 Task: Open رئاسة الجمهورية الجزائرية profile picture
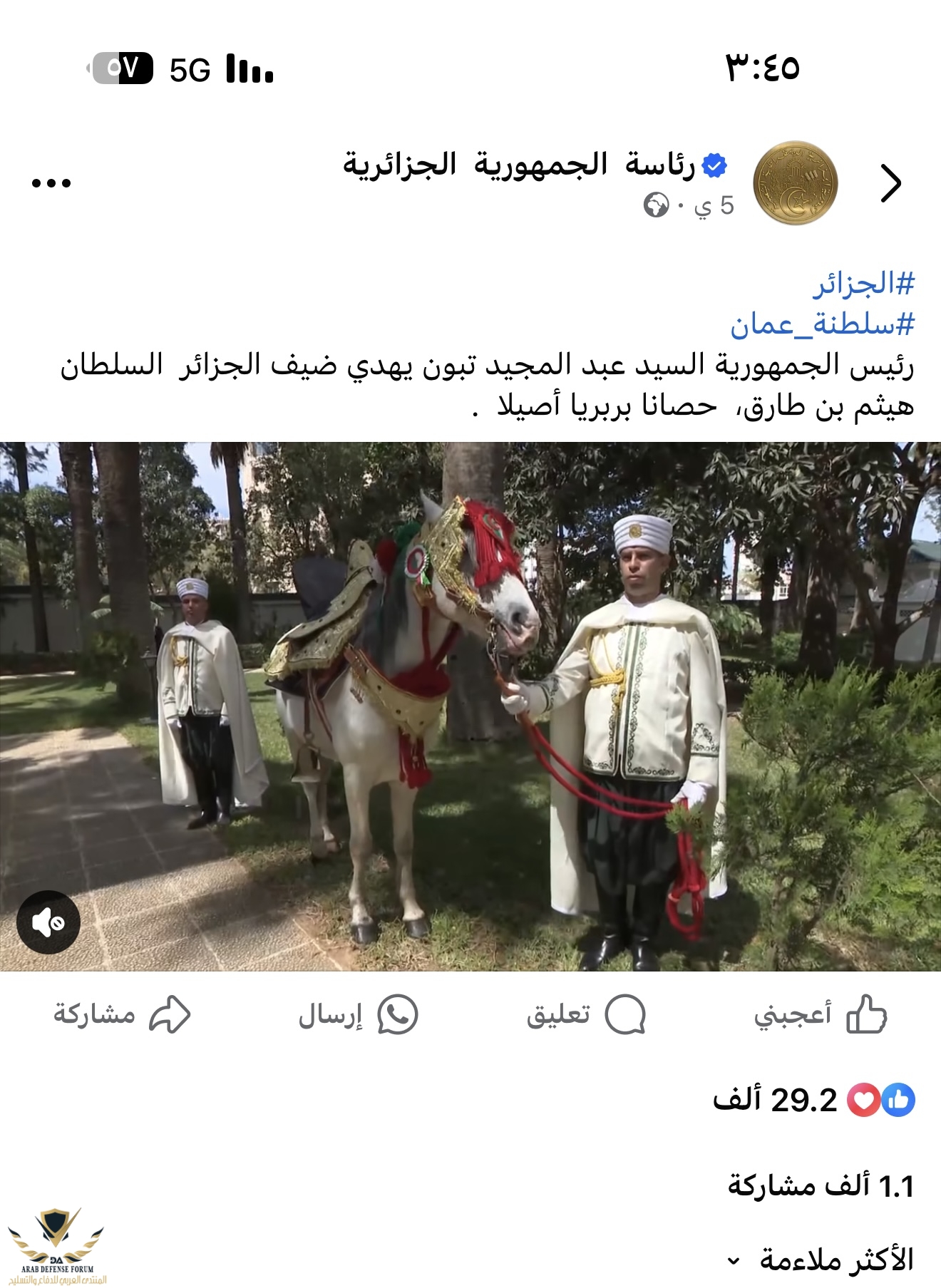tap(795, 183)
